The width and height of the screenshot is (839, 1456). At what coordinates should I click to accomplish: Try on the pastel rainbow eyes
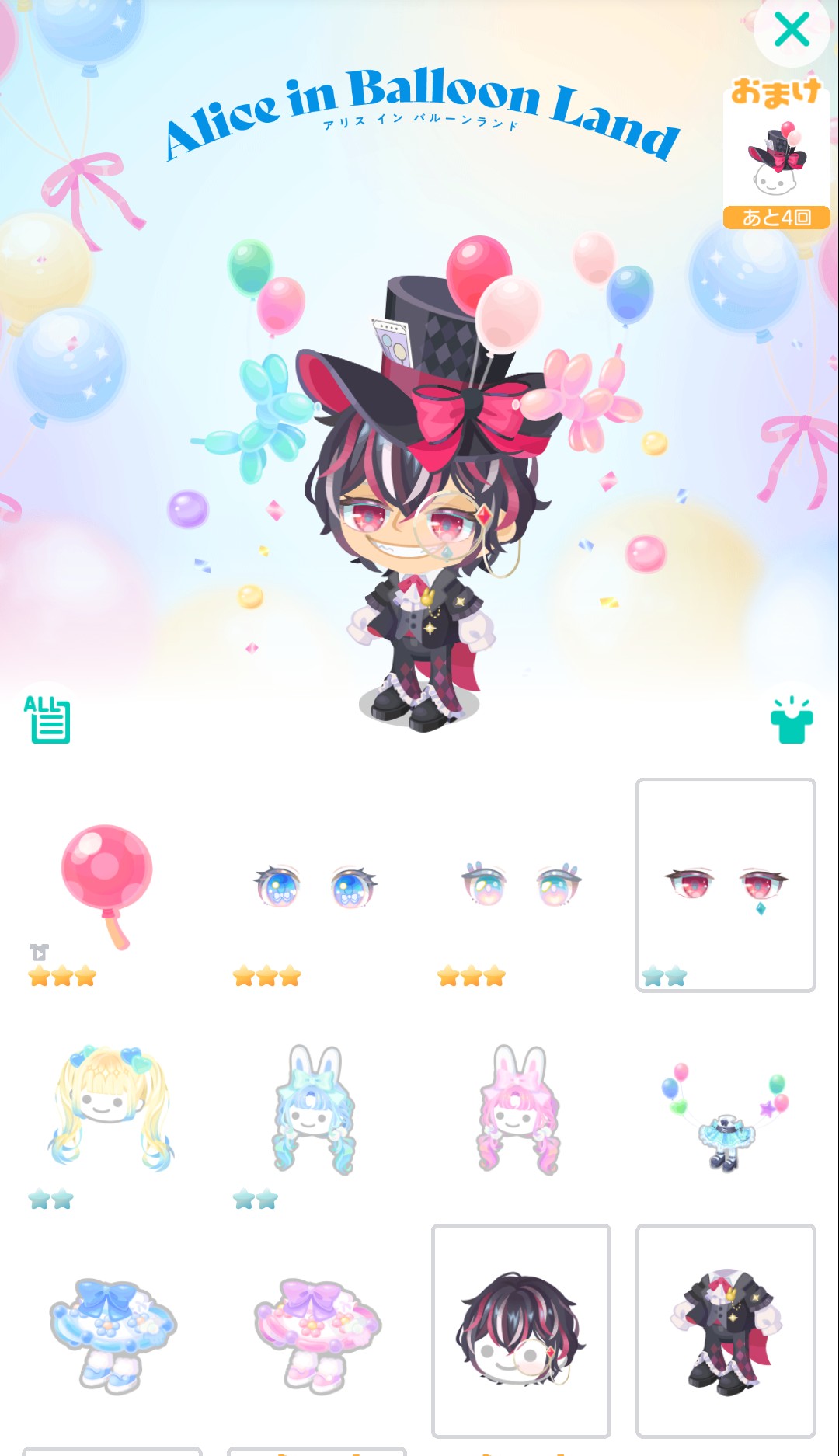tap(520, 886)
